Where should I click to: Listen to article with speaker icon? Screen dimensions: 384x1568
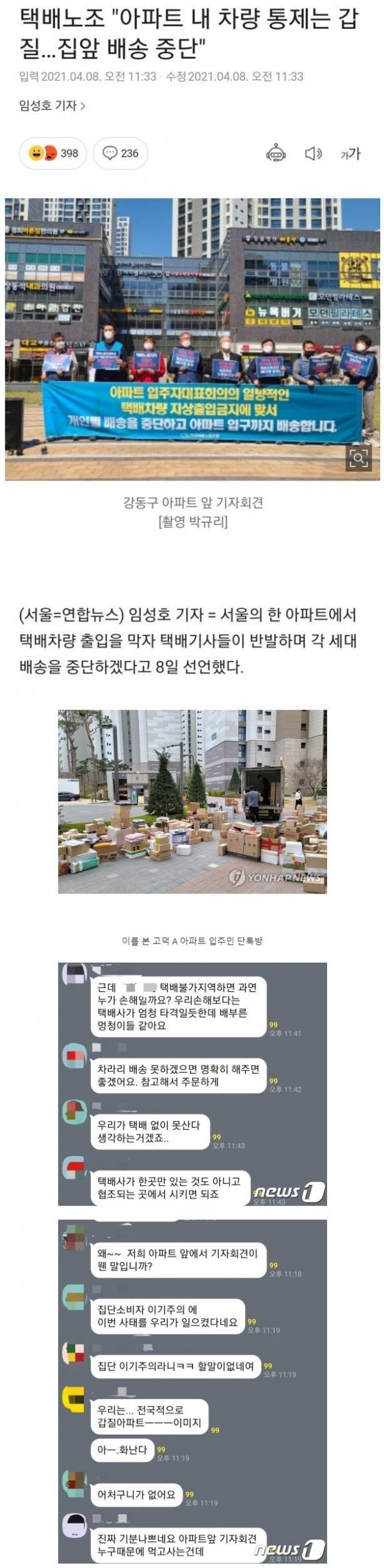pyautogui.click(x=312, y=154)
